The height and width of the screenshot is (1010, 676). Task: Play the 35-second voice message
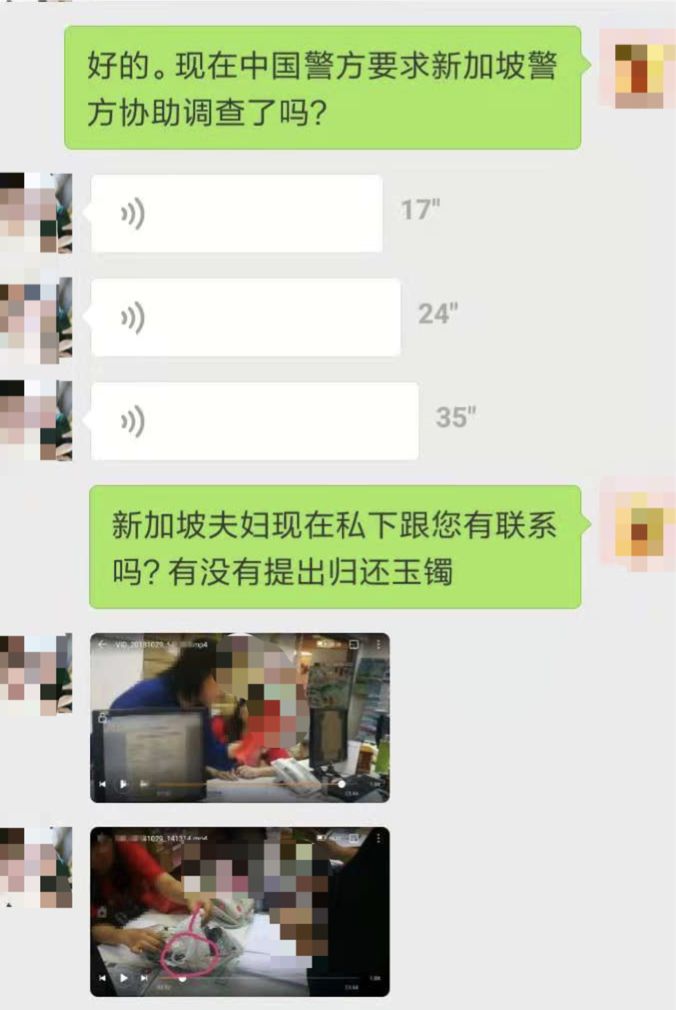pyautogui.click(x=254, y=421)
